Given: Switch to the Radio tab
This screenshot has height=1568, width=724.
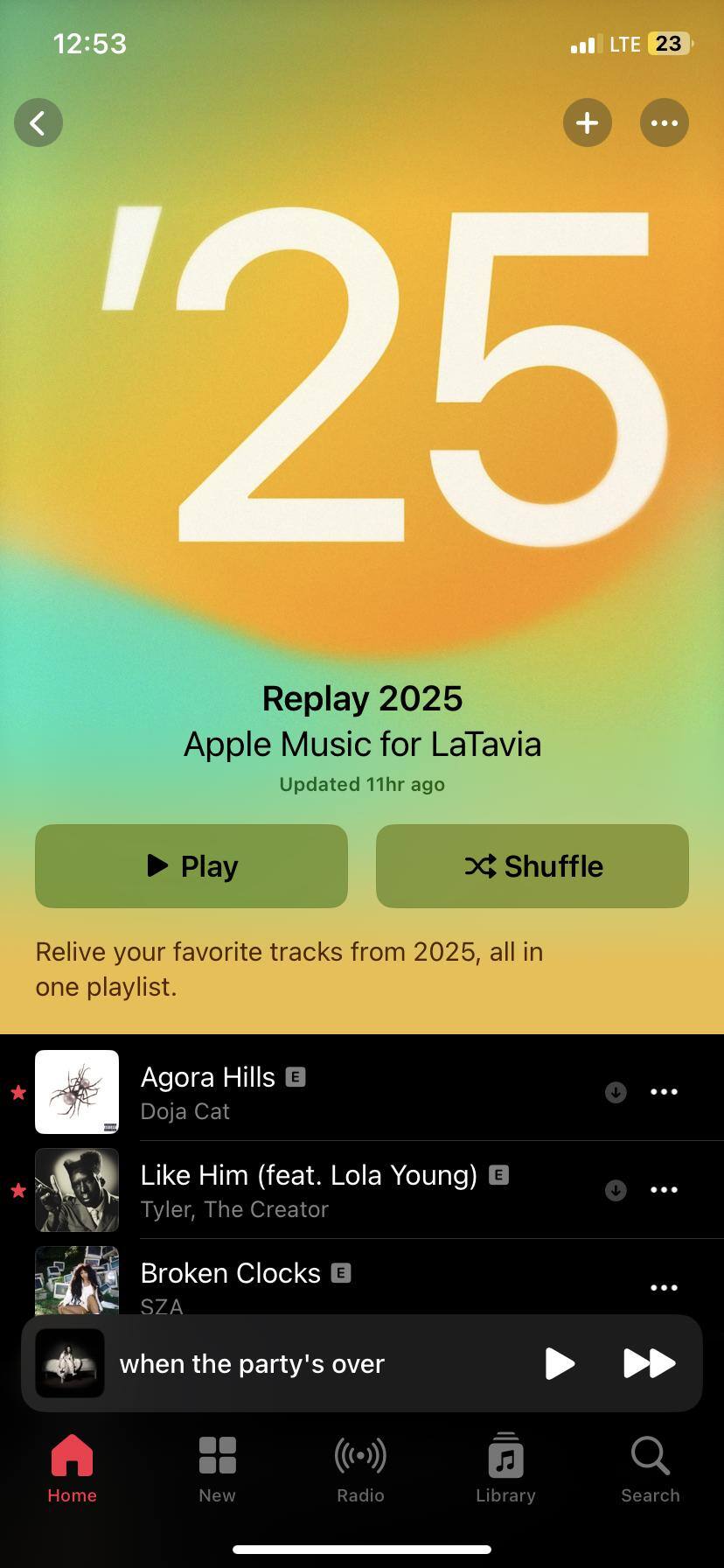Looking at the screenshot, I should pos(360,1470).
